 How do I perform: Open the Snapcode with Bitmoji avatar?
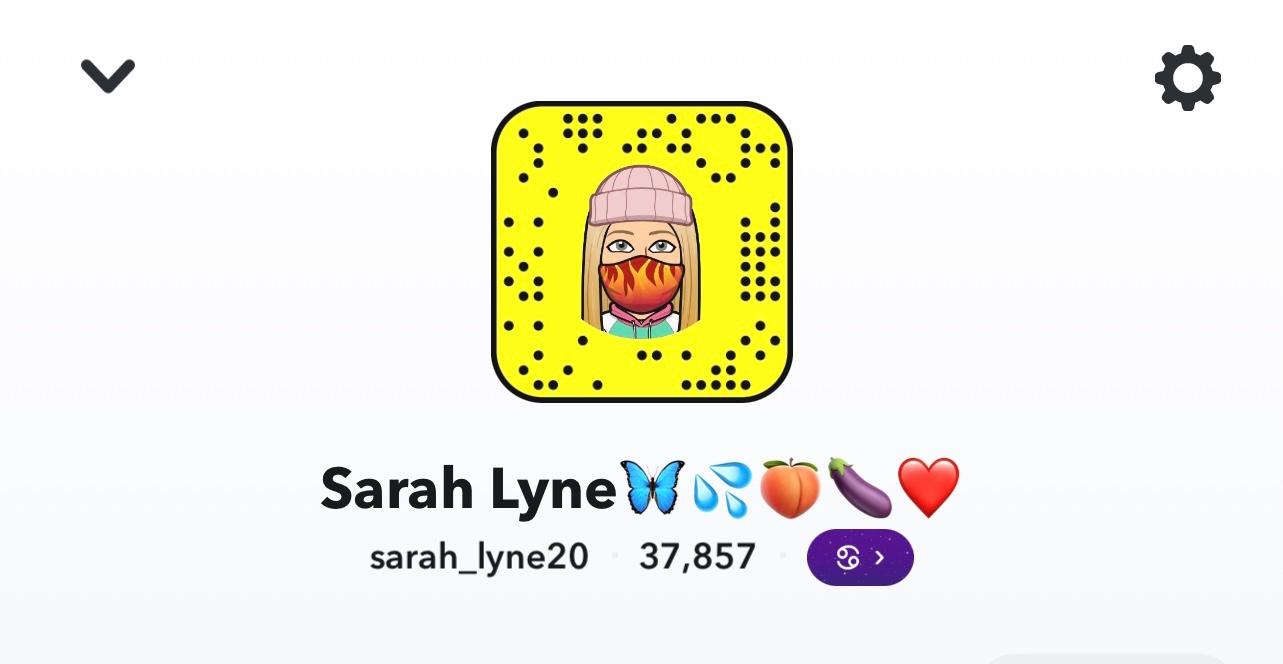[641, 251]
